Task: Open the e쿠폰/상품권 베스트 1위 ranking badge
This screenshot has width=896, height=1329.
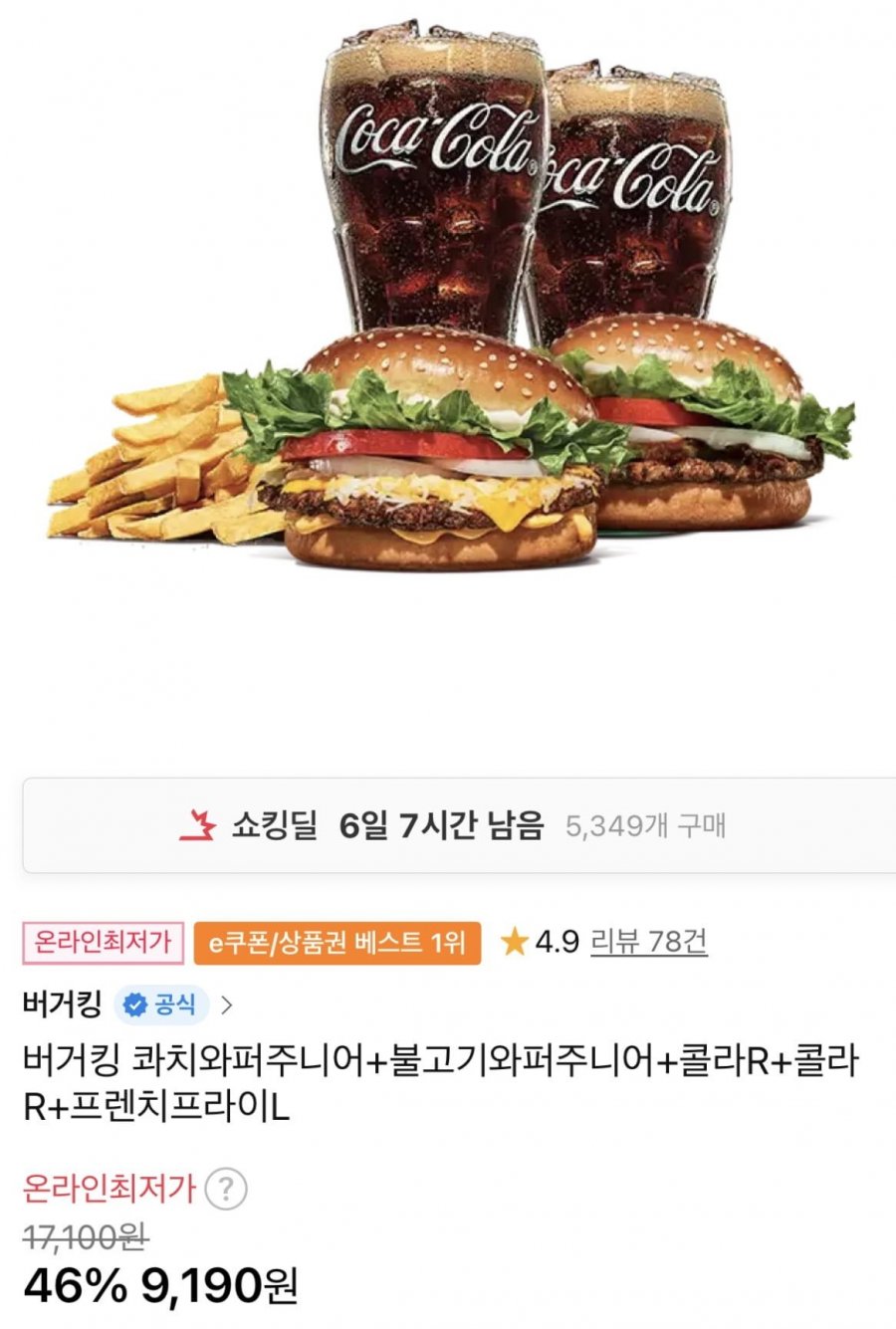Action: 336,942
